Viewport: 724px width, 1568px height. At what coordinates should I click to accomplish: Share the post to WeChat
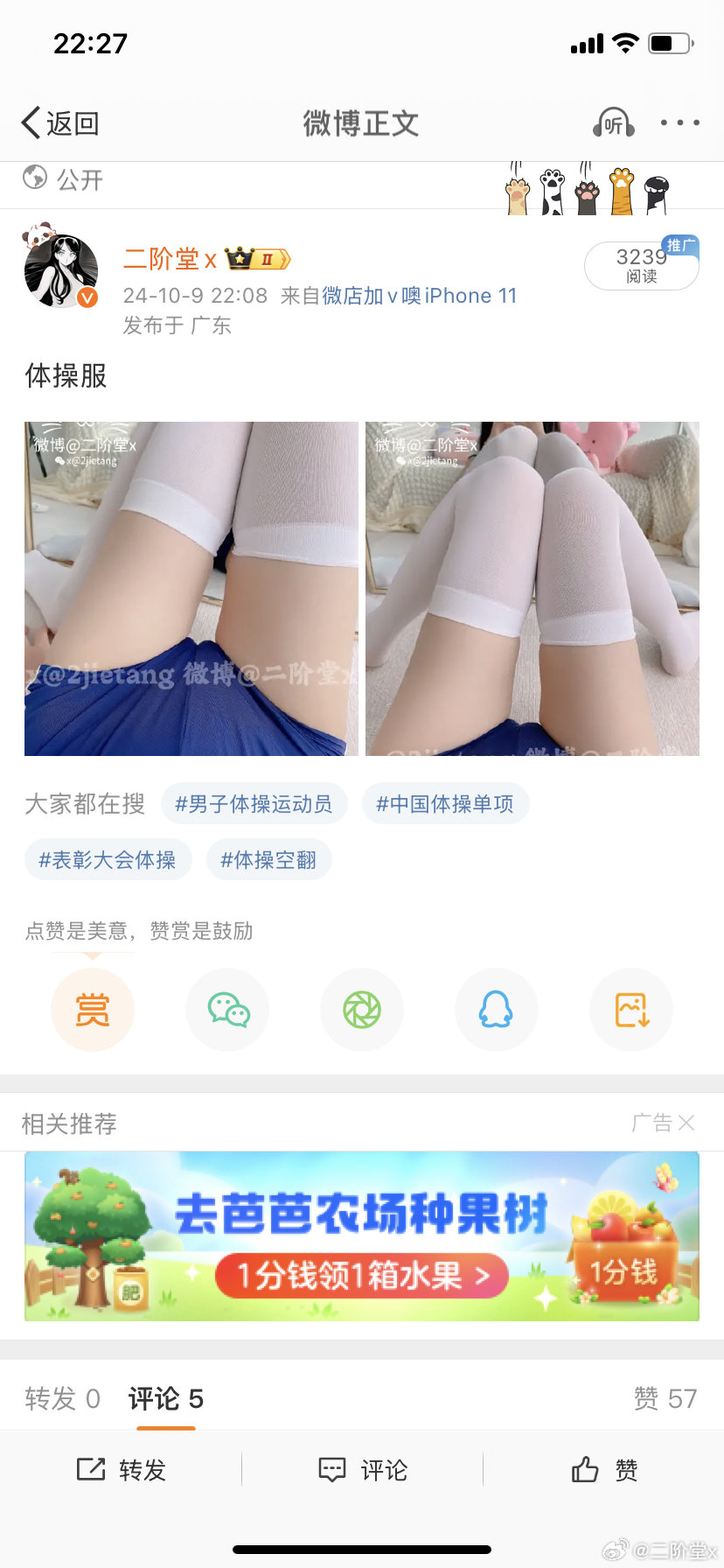[227, 1010]
